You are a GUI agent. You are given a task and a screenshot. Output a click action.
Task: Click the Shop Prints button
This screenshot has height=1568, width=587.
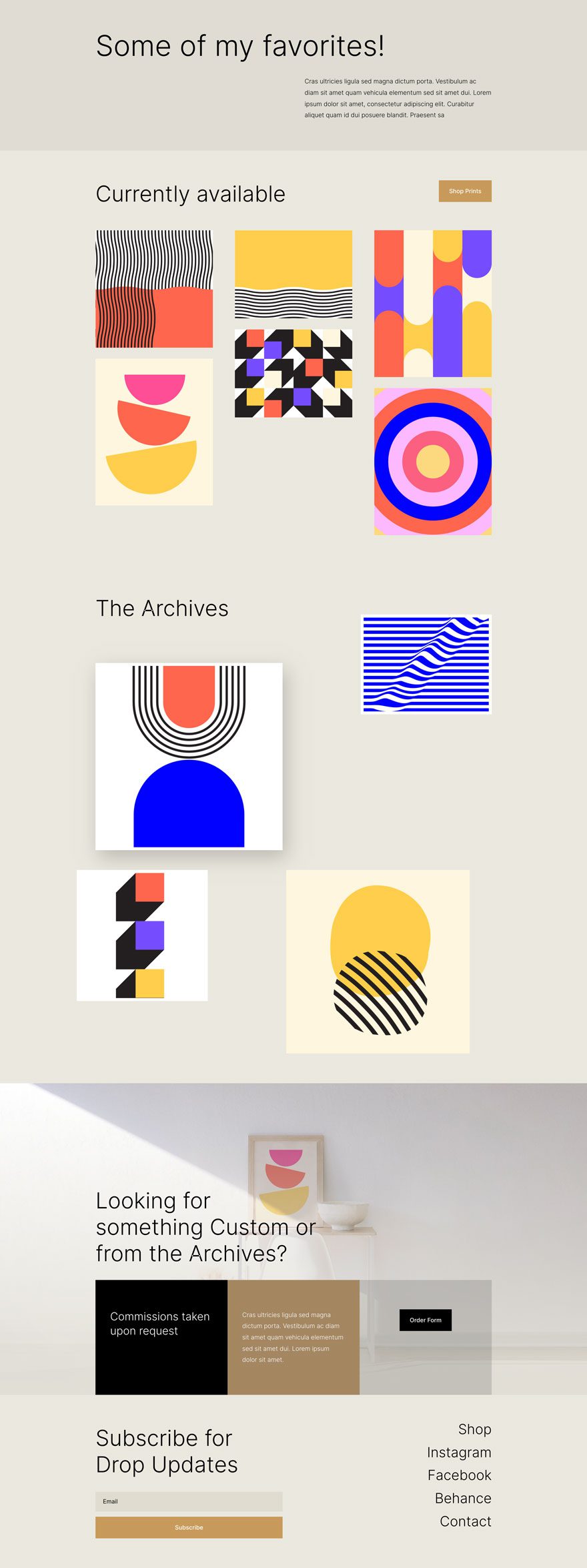click(465, 191)
